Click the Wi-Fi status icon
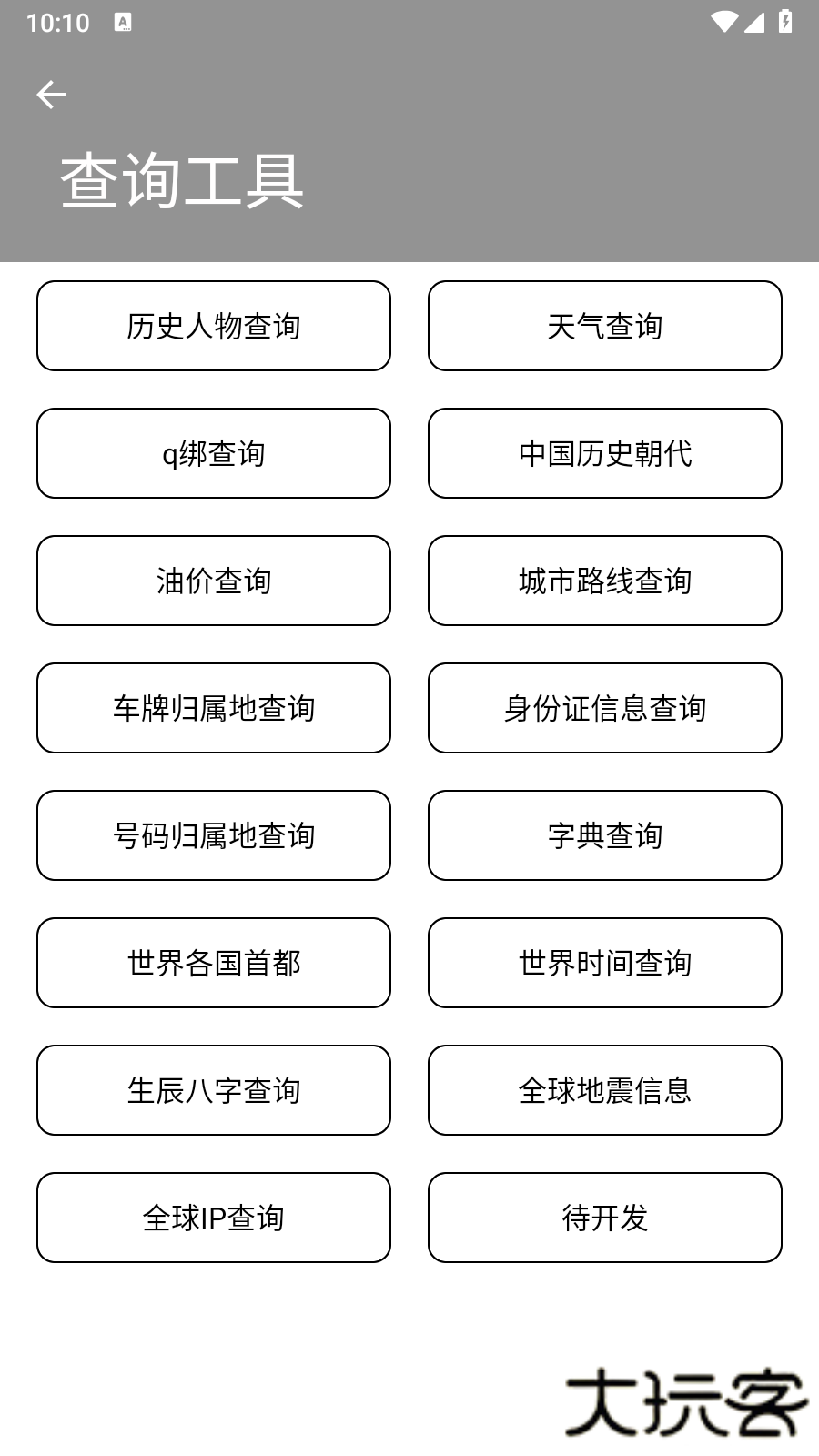 click(723, 23)
